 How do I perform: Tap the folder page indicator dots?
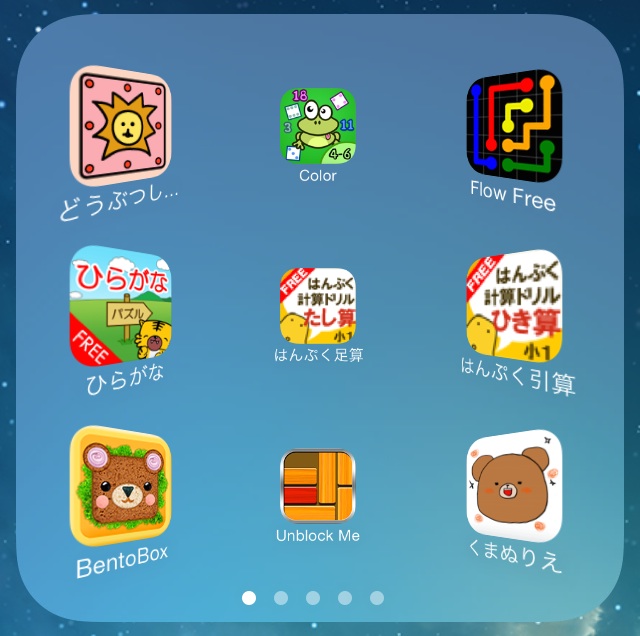[312, 598]
